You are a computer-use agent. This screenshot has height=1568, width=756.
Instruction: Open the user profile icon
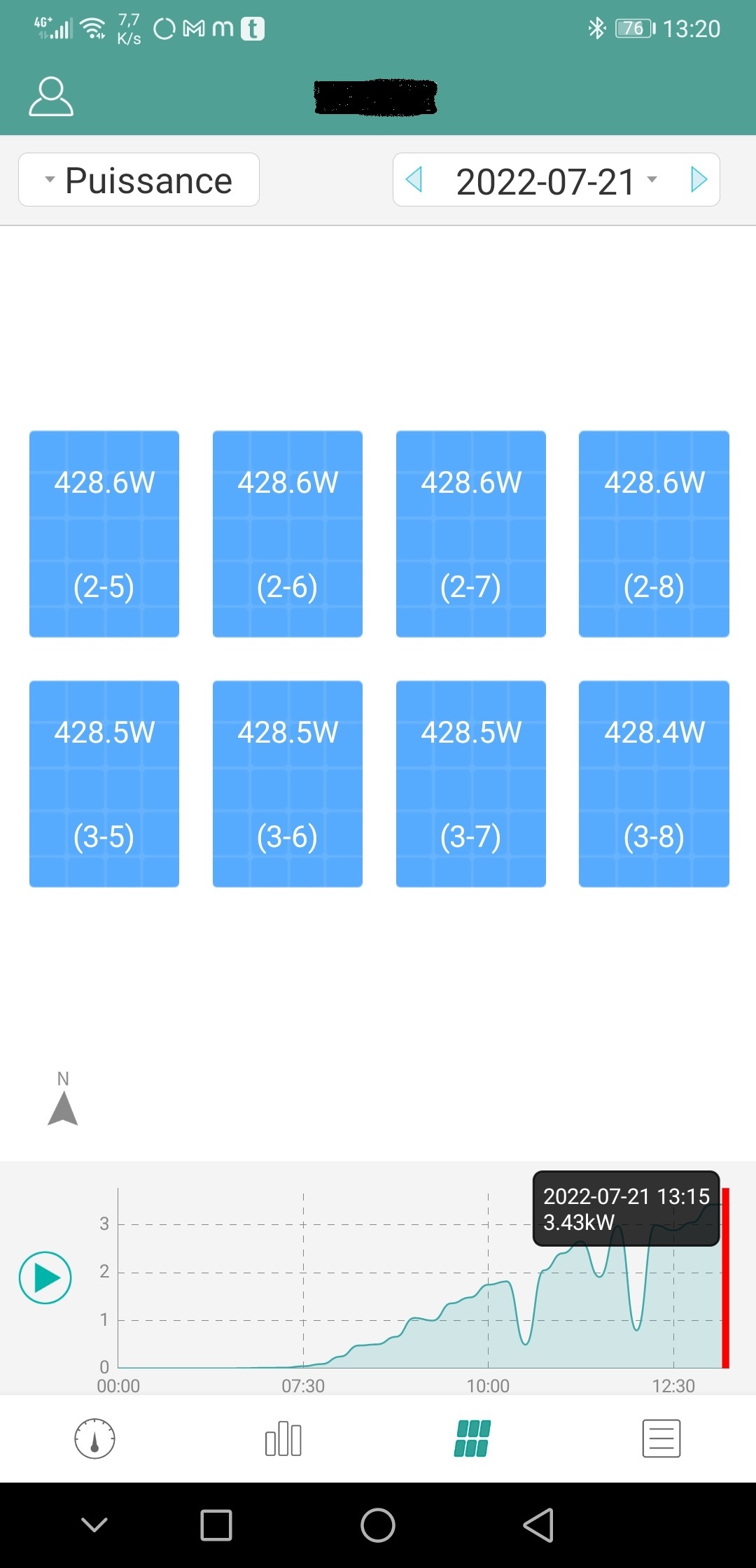(50, 97)
